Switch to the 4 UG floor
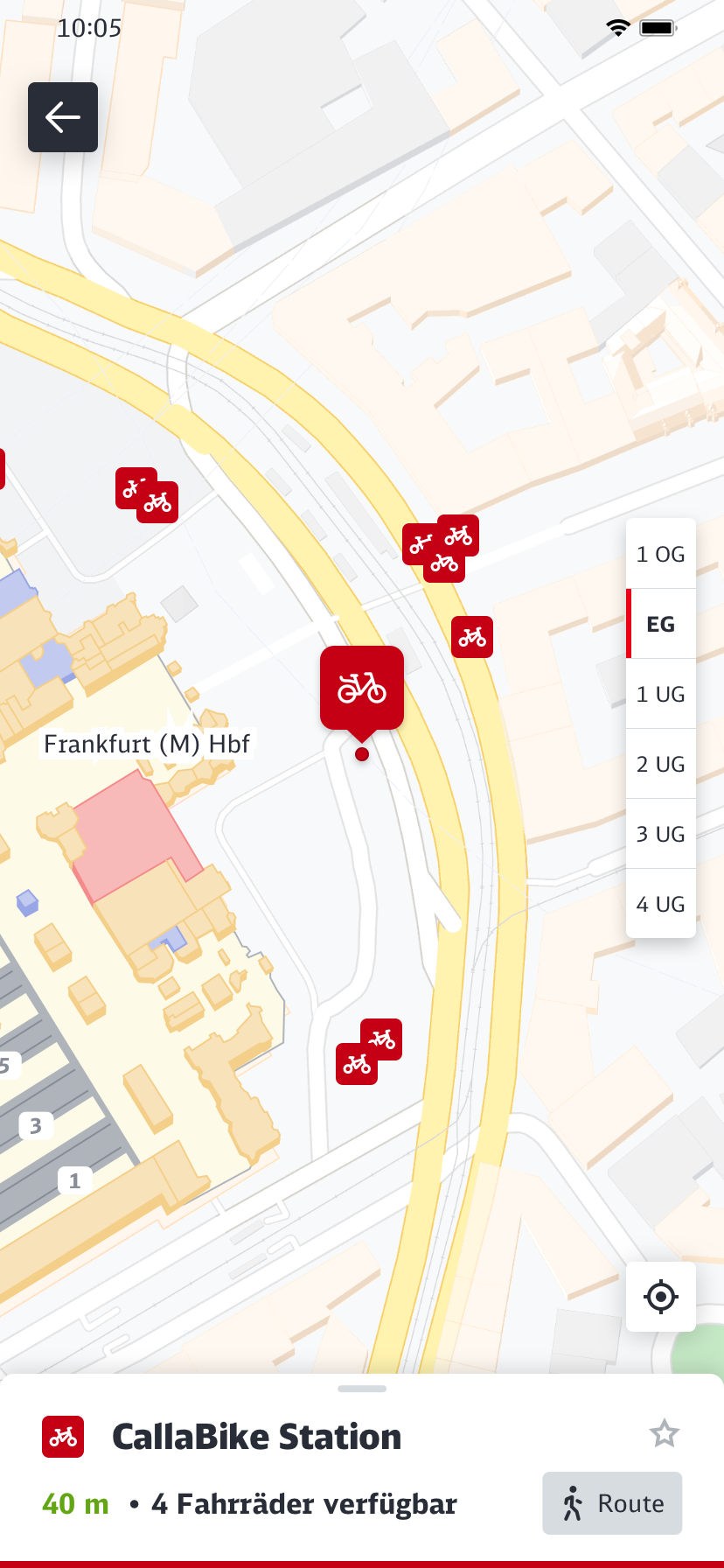This screenshot has width=724, height=1568. [x=661, y=904]
